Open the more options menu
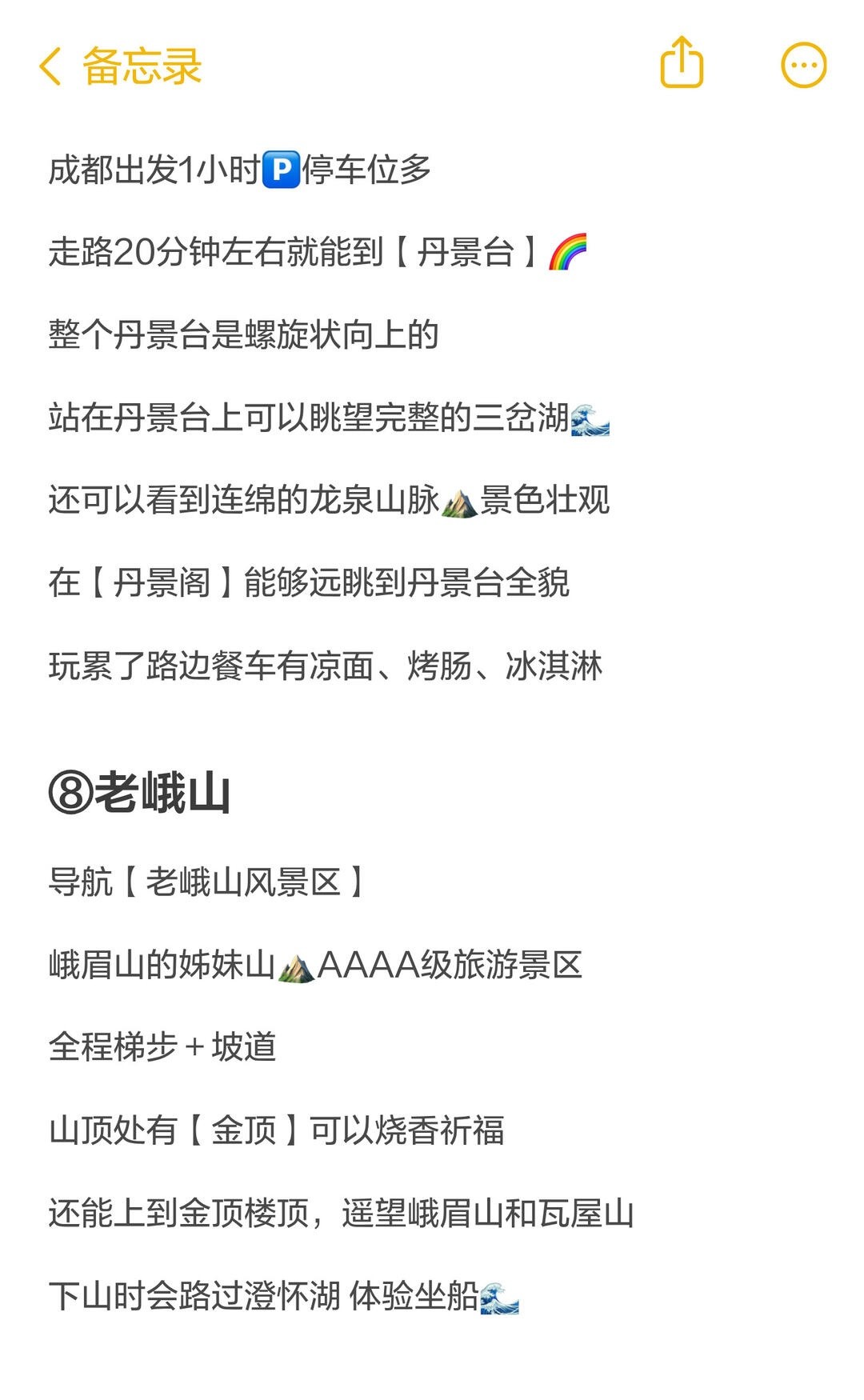The image size is (864, 1400). tap(803, 65)
